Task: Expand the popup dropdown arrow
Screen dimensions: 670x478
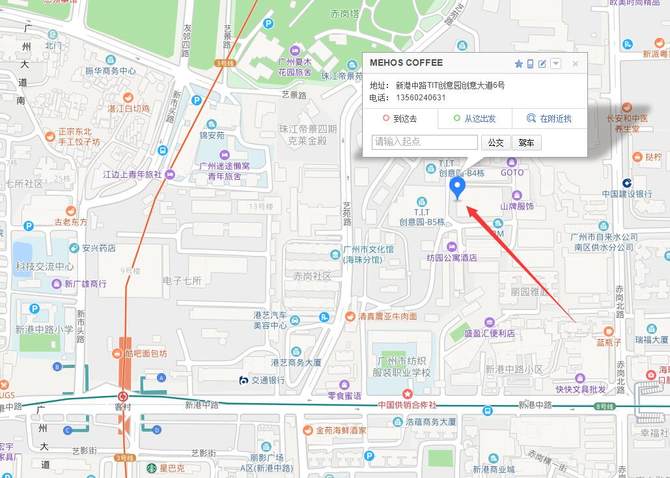Action: pos(555,64)
